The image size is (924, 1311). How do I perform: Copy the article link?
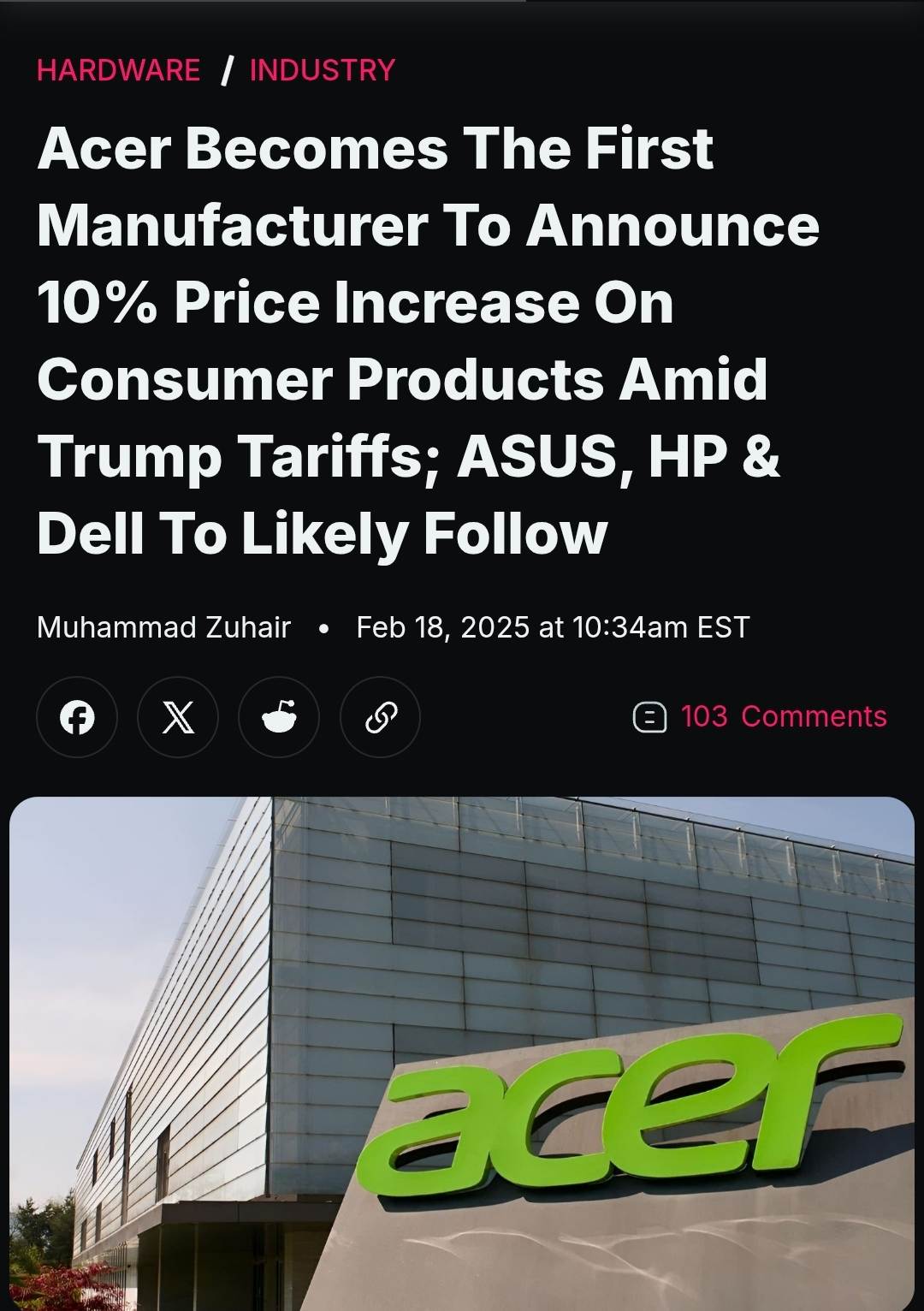coord(380,717)
